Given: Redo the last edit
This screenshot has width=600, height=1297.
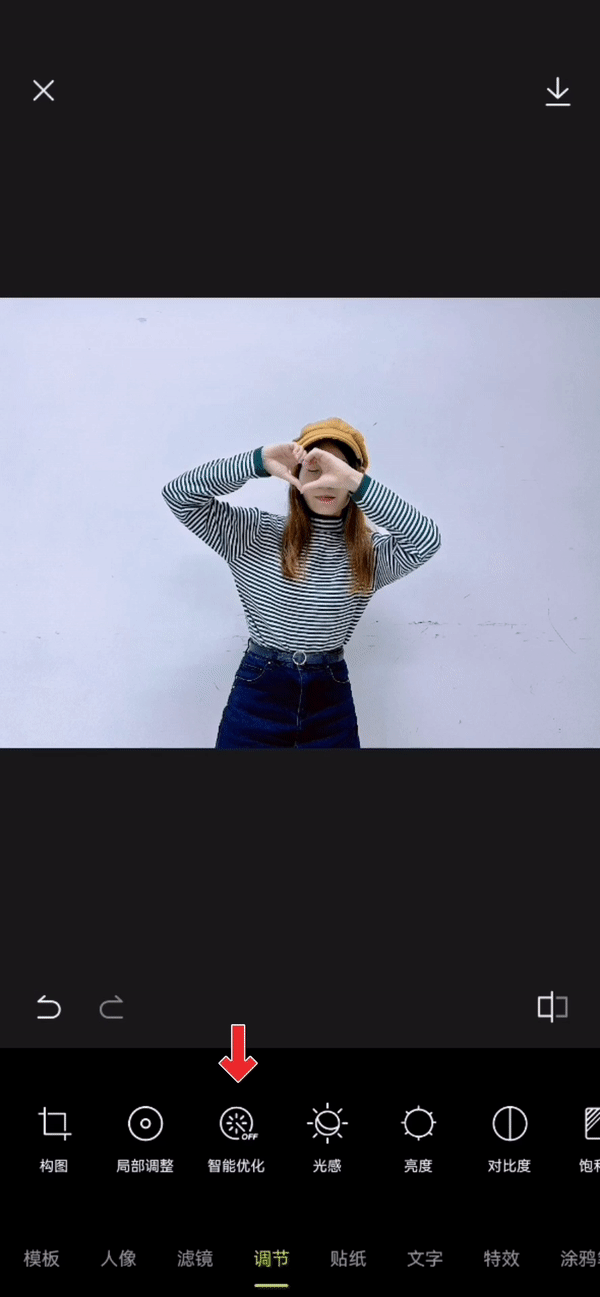Looking at the screenshot, I should 111,1008.
